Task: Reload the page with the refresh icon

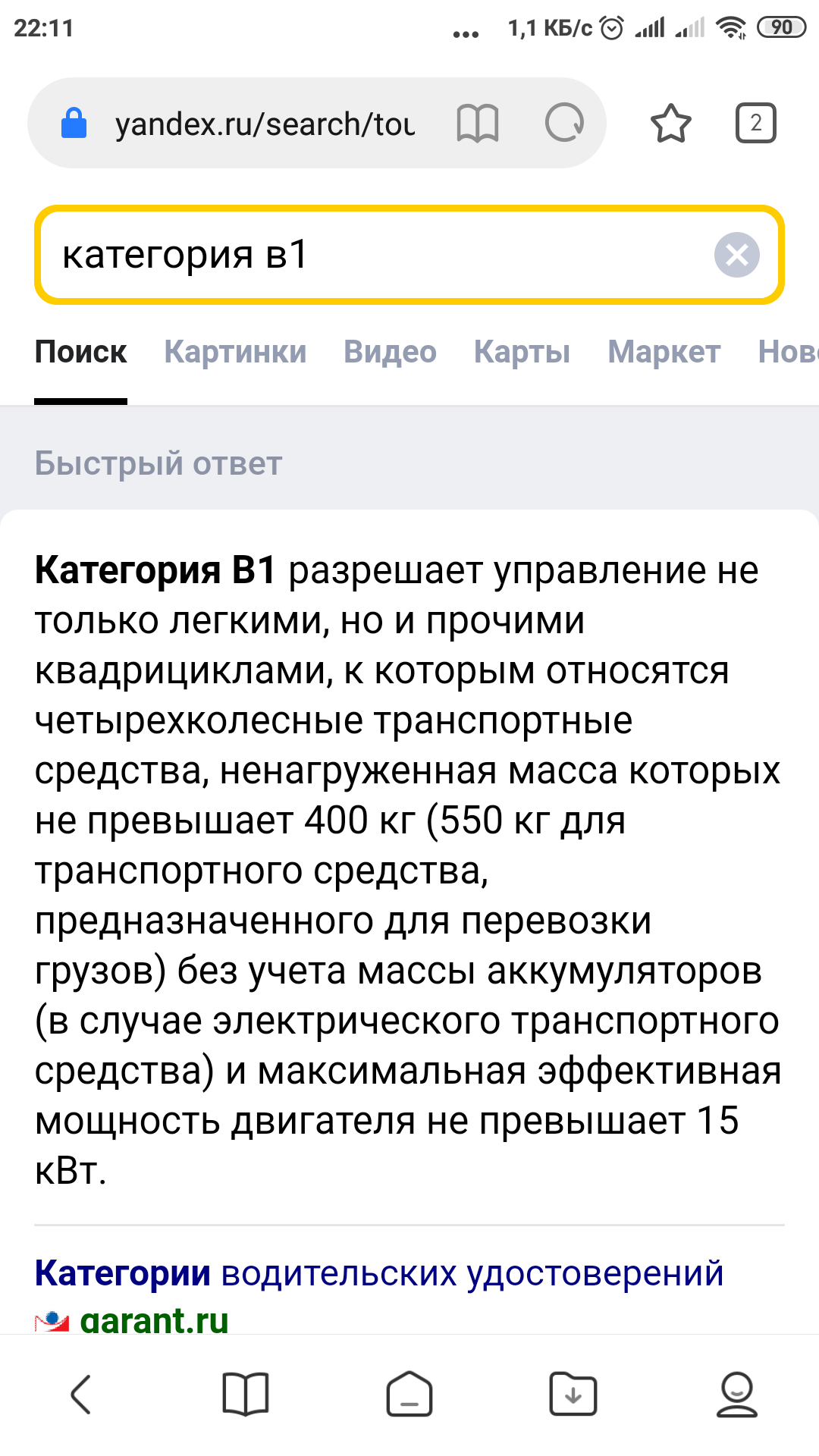Action: tap(565, 122)
